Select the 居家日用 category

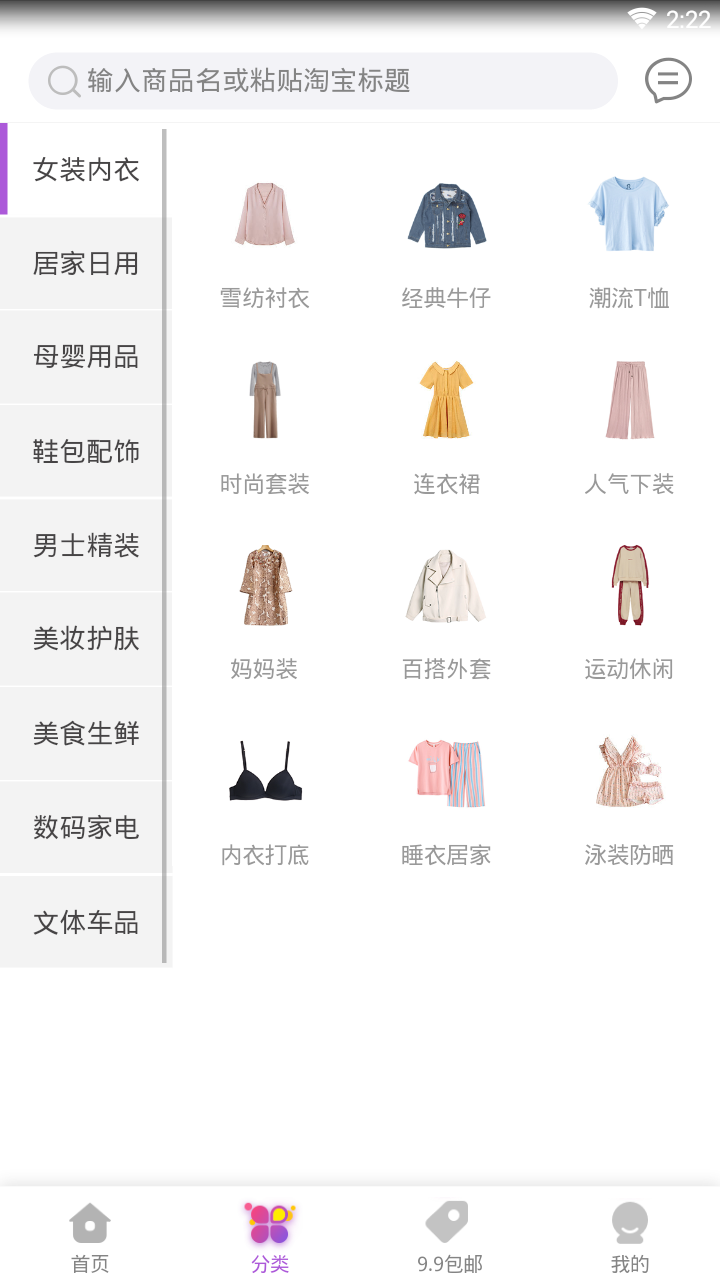(86, 264)
